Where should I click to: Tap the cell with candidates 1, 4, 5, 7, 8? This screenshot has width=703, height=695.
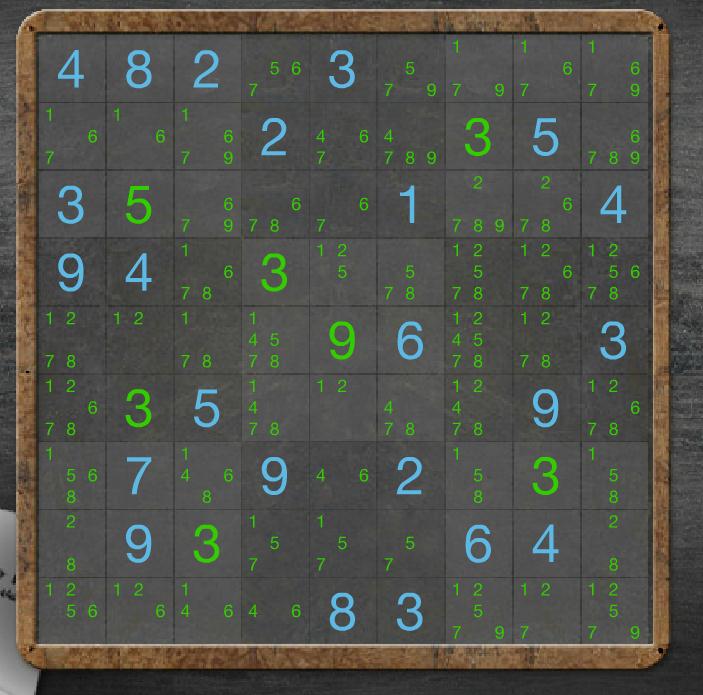coord(274,340)
